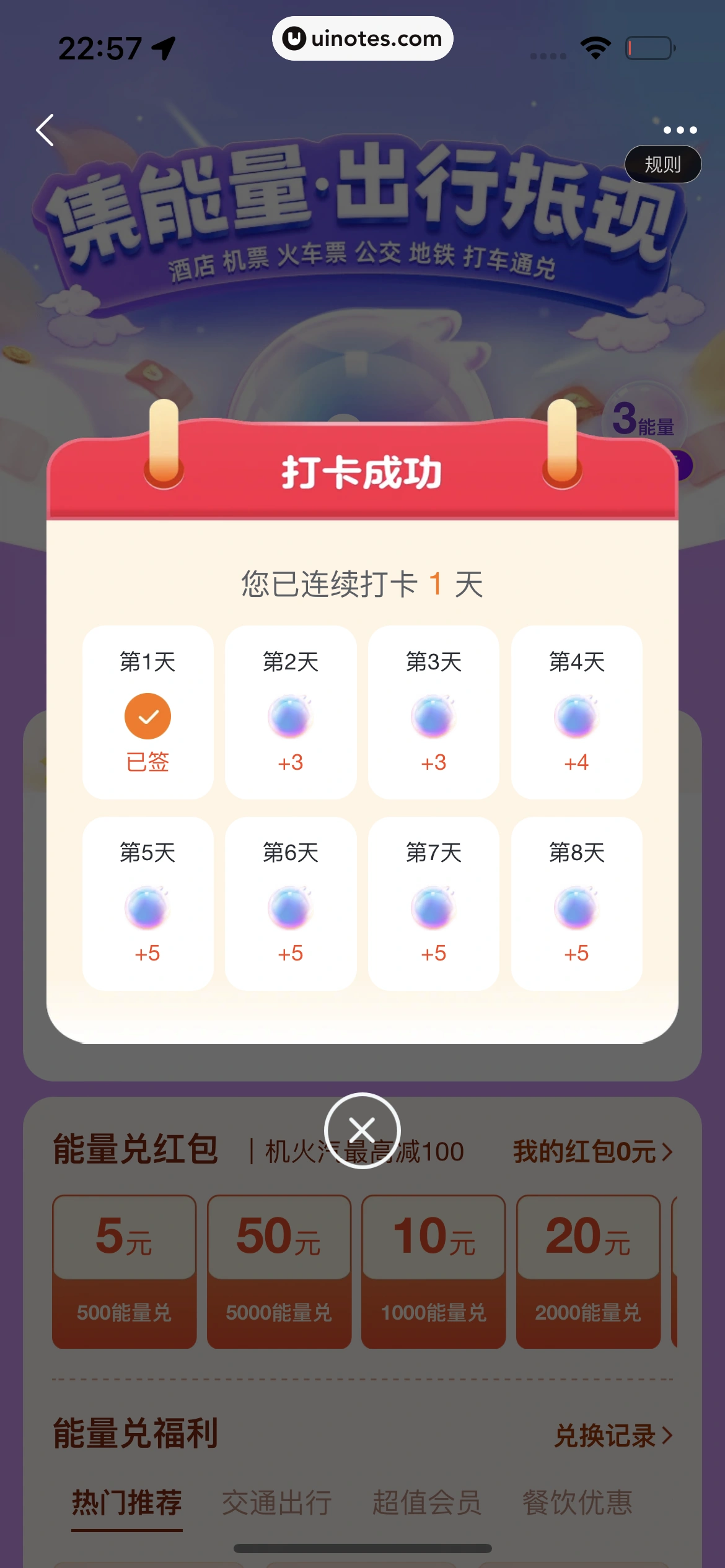This screenshot has width=725, height=1568.
Task: Select the 5元 红包 for 500能量兑
Action: [124, 1271]
